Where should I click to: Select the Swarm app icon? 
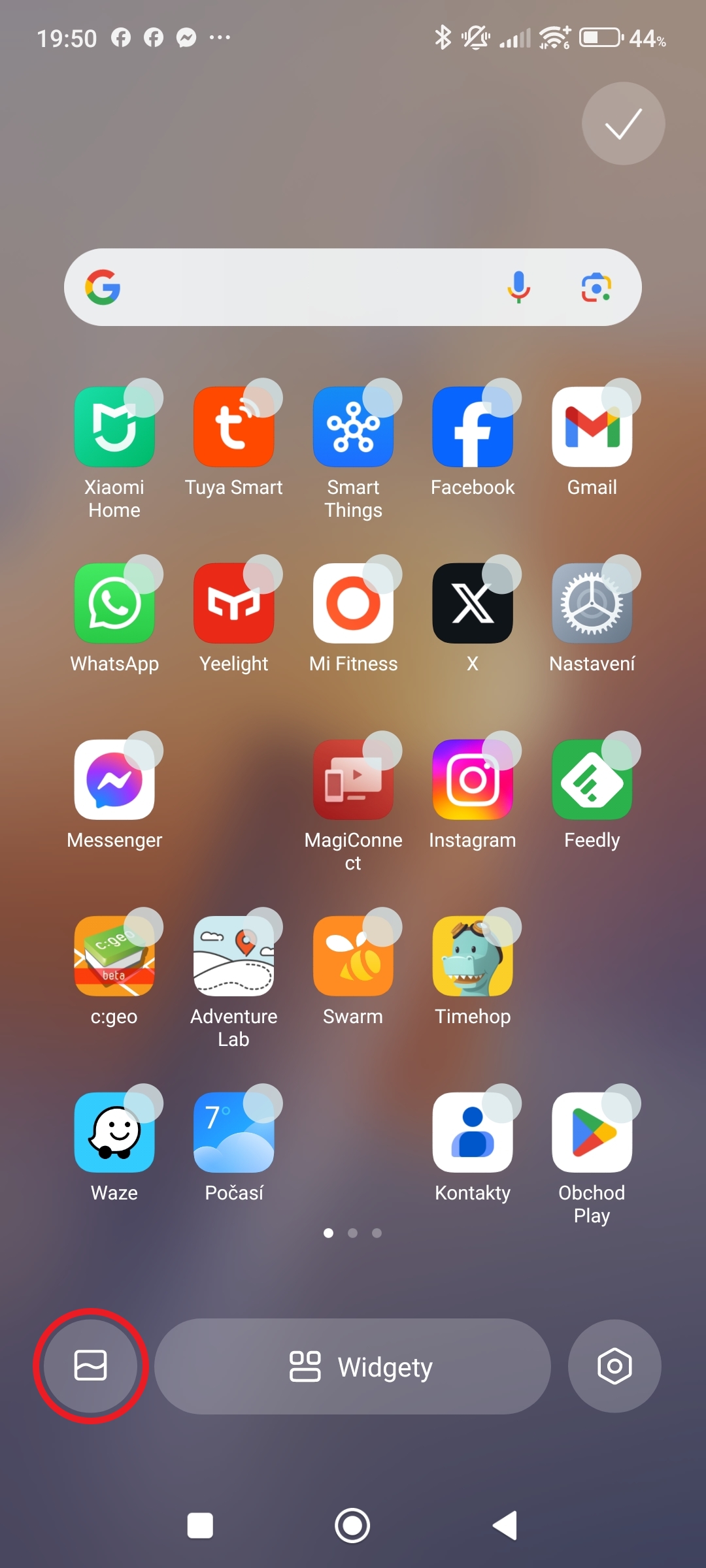click(x=353, y=956)
